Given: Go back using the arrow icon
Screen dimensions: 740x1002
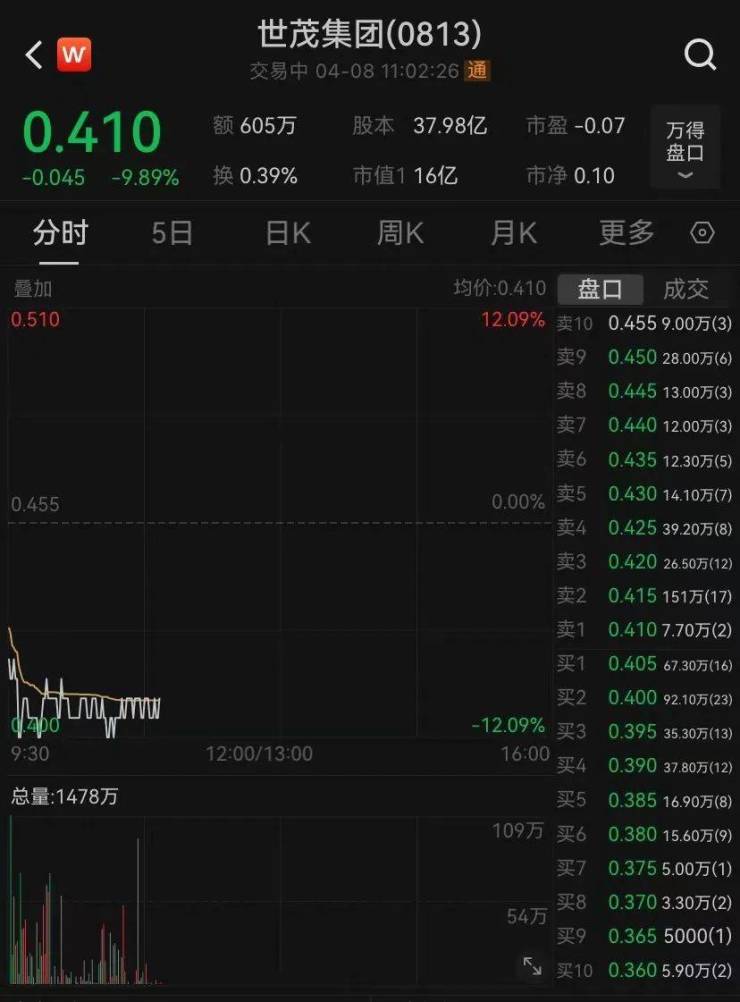Looking at the screenshot, I should pyautogui.click(x=33, y=55).
